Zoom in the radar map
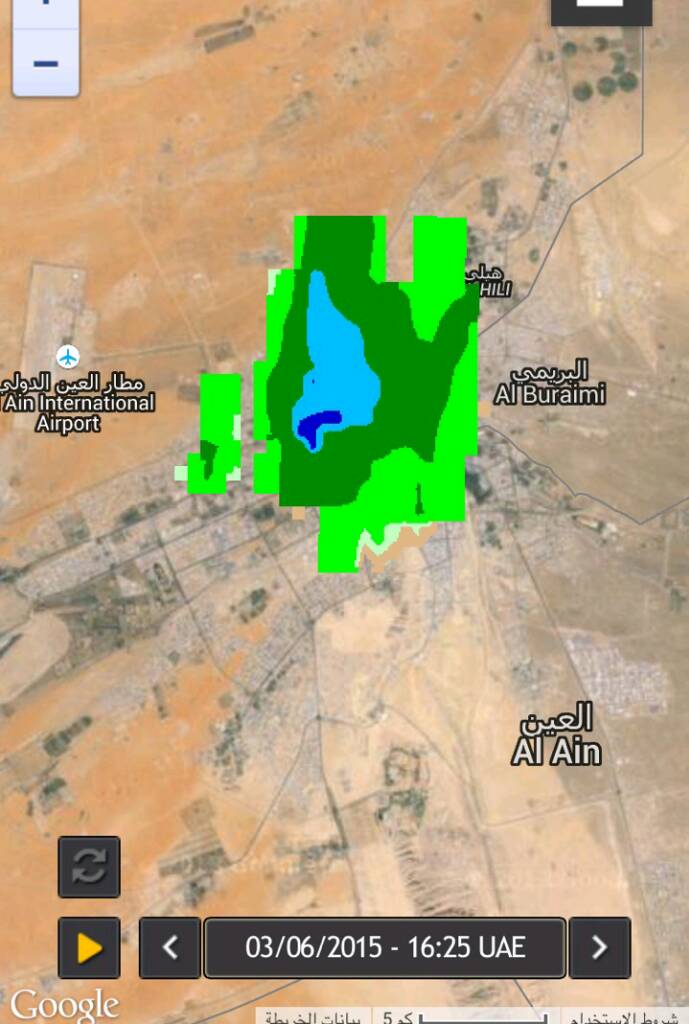Image resolution: width=689 pixels, height=1024 pixels. [45, 8]
